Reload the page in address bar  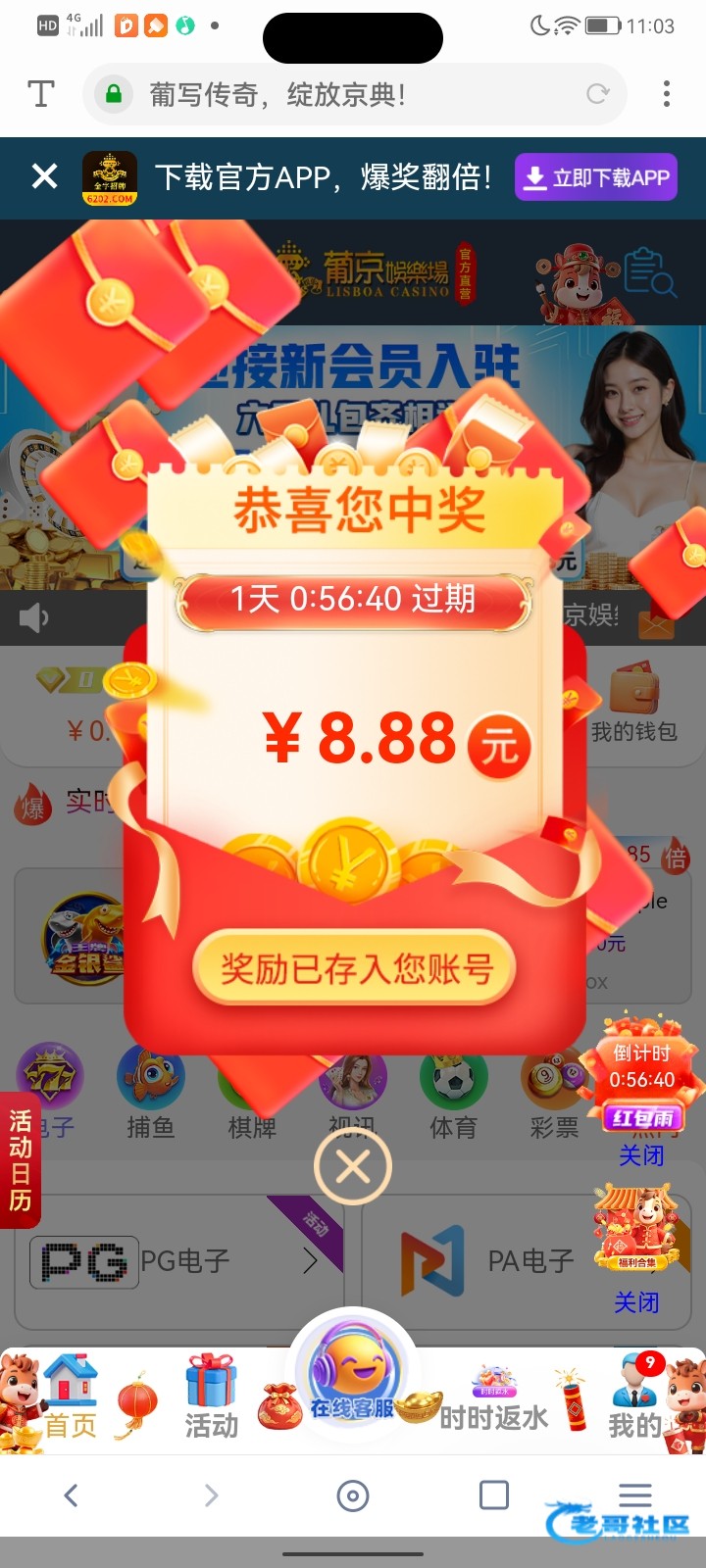click(x=597, y=94)
